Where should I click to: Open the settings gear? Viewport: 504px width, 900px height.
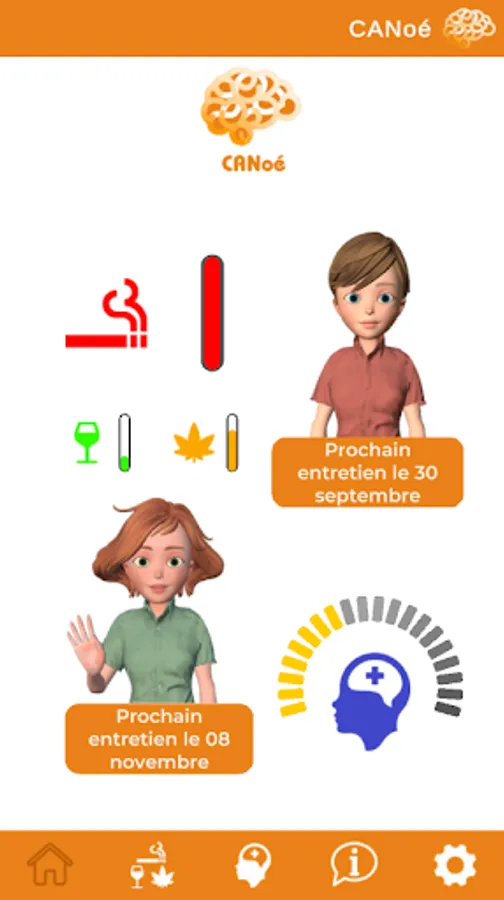[455, 864]
